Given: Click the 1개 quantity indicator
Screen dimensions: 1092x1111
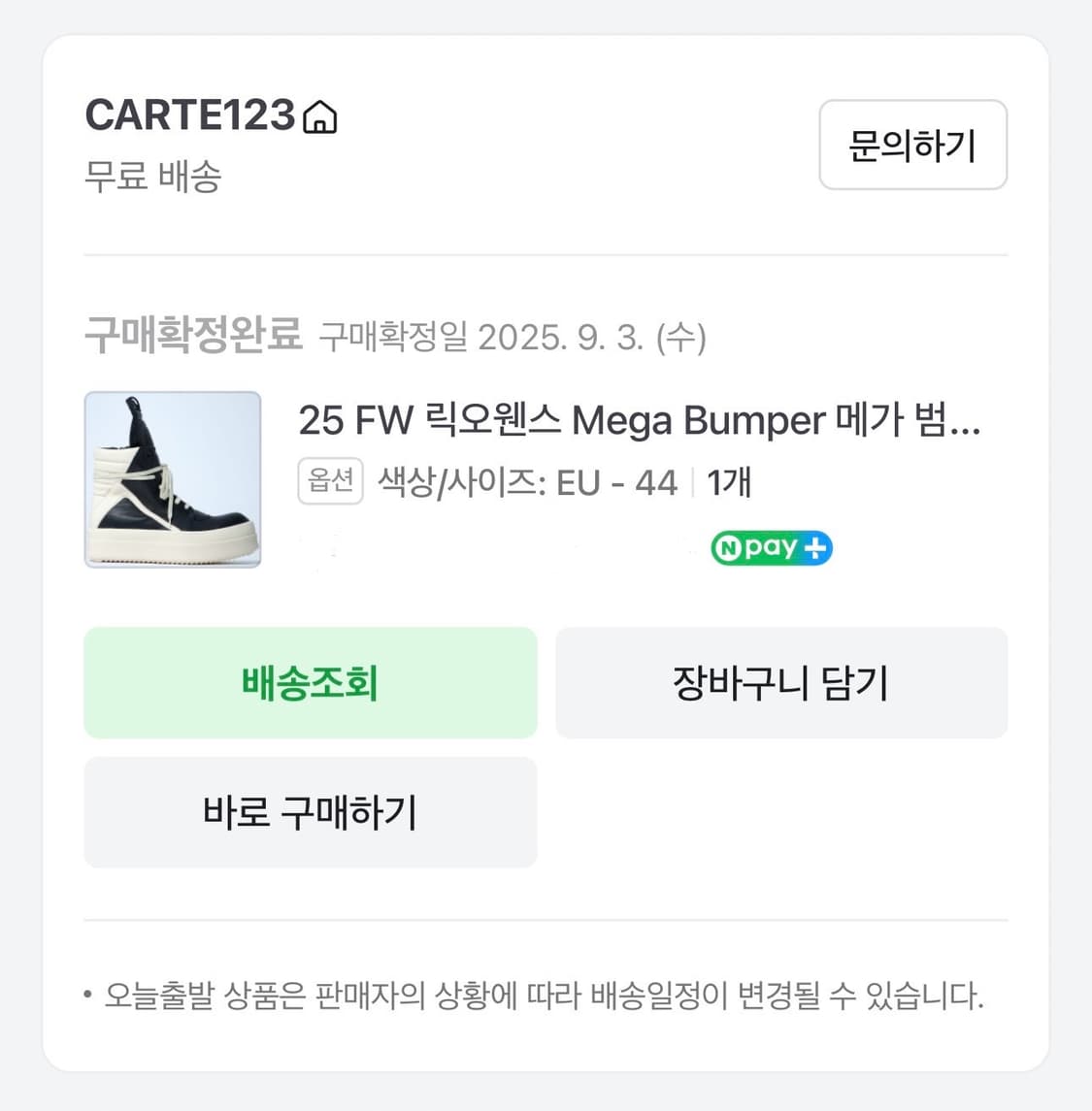Looking at the screenshot, I should tap(728, 481).
